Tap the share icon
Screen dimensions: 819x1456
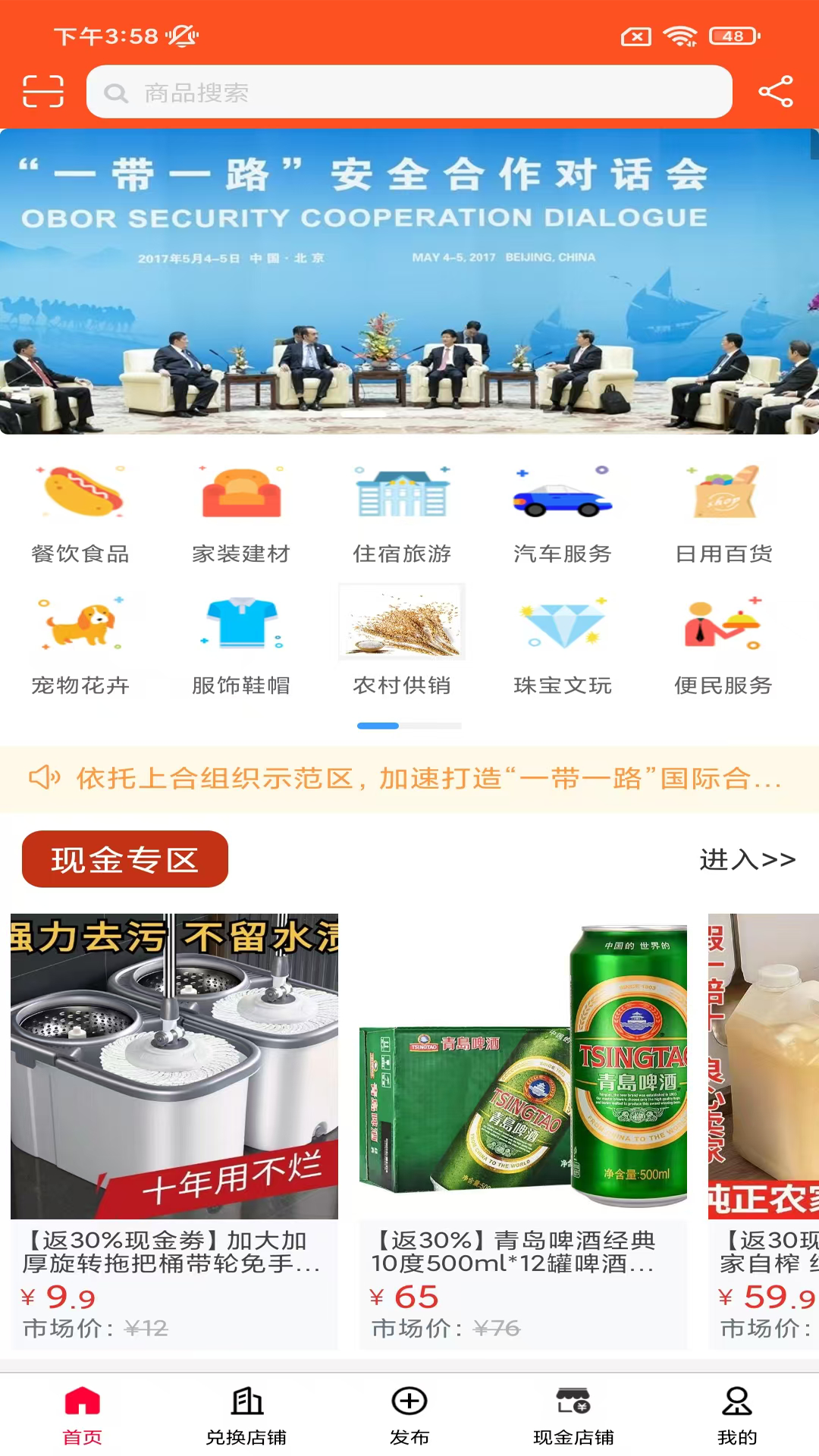click(775, 92)
